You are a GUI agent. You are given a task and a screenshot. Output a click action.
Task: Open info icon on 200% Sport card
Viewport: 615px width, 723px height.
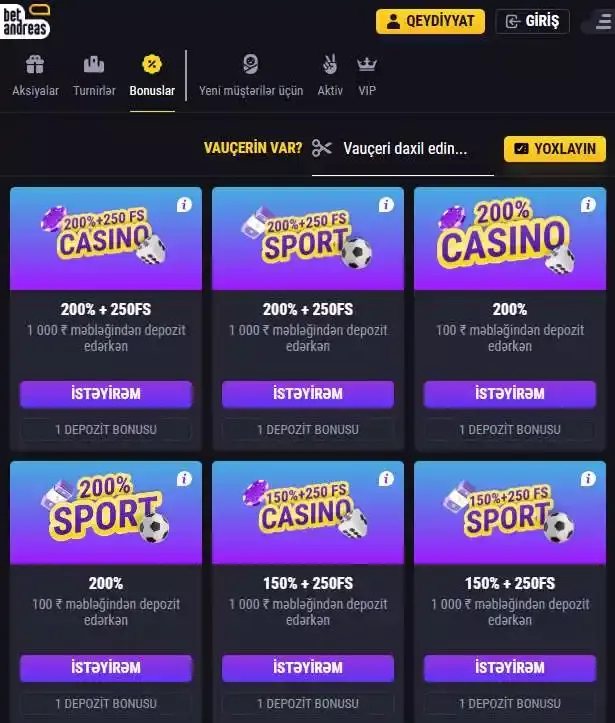(x=184, y=479)
